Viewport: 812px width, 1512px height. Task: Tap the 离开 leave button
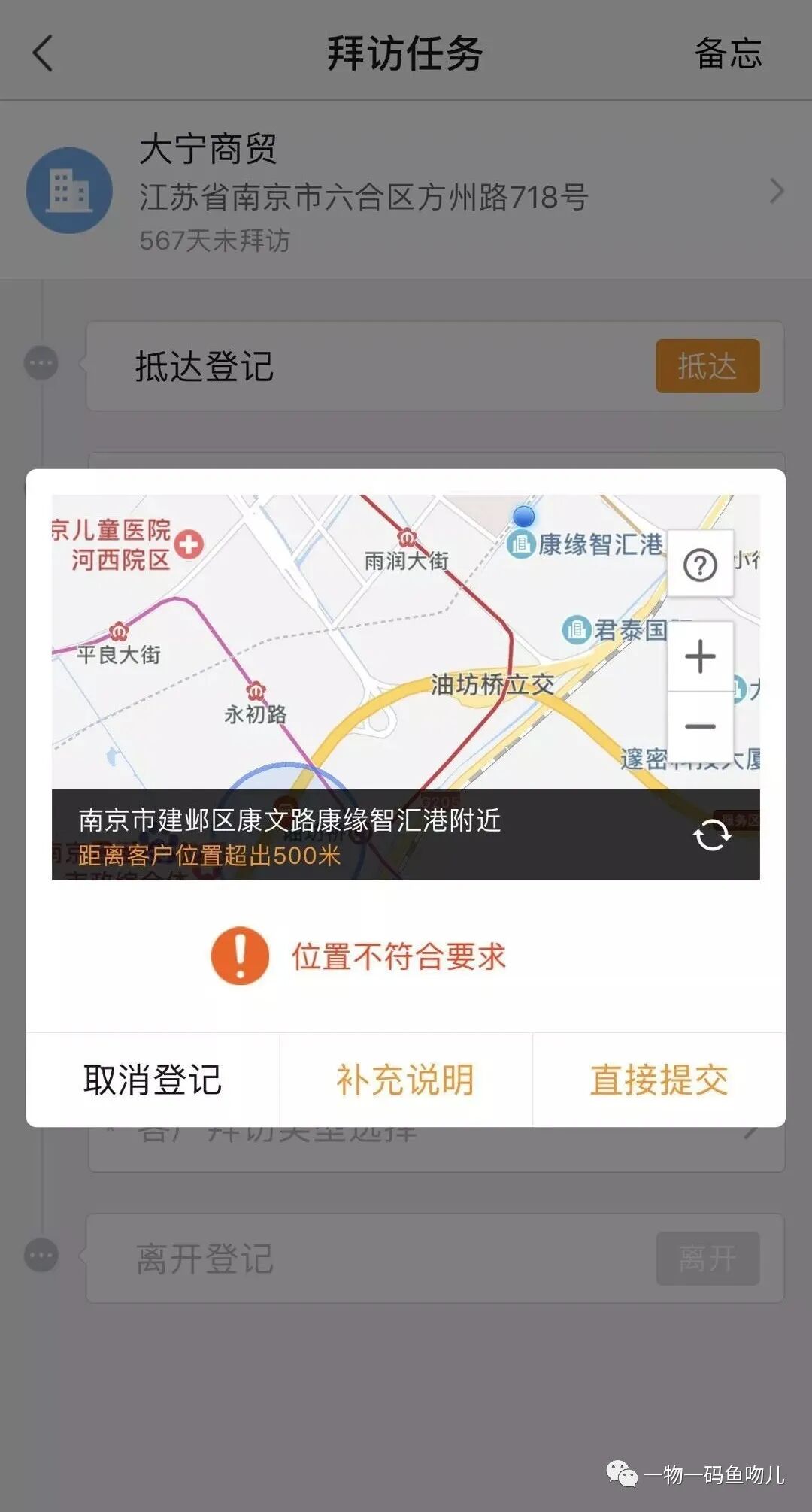point(707,1258)
